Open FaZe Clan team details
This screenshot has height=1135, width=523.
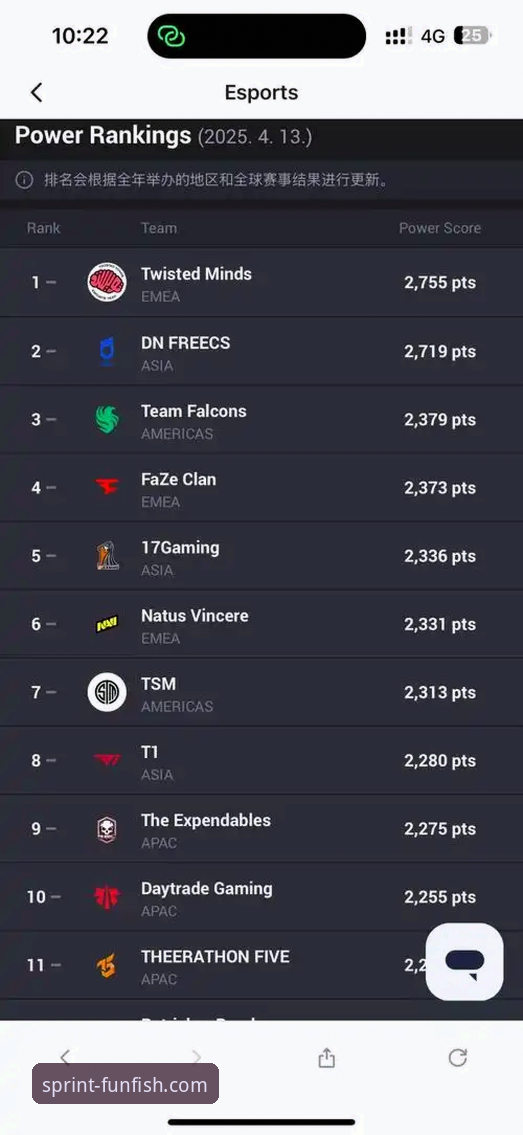[x=261, y=487]
